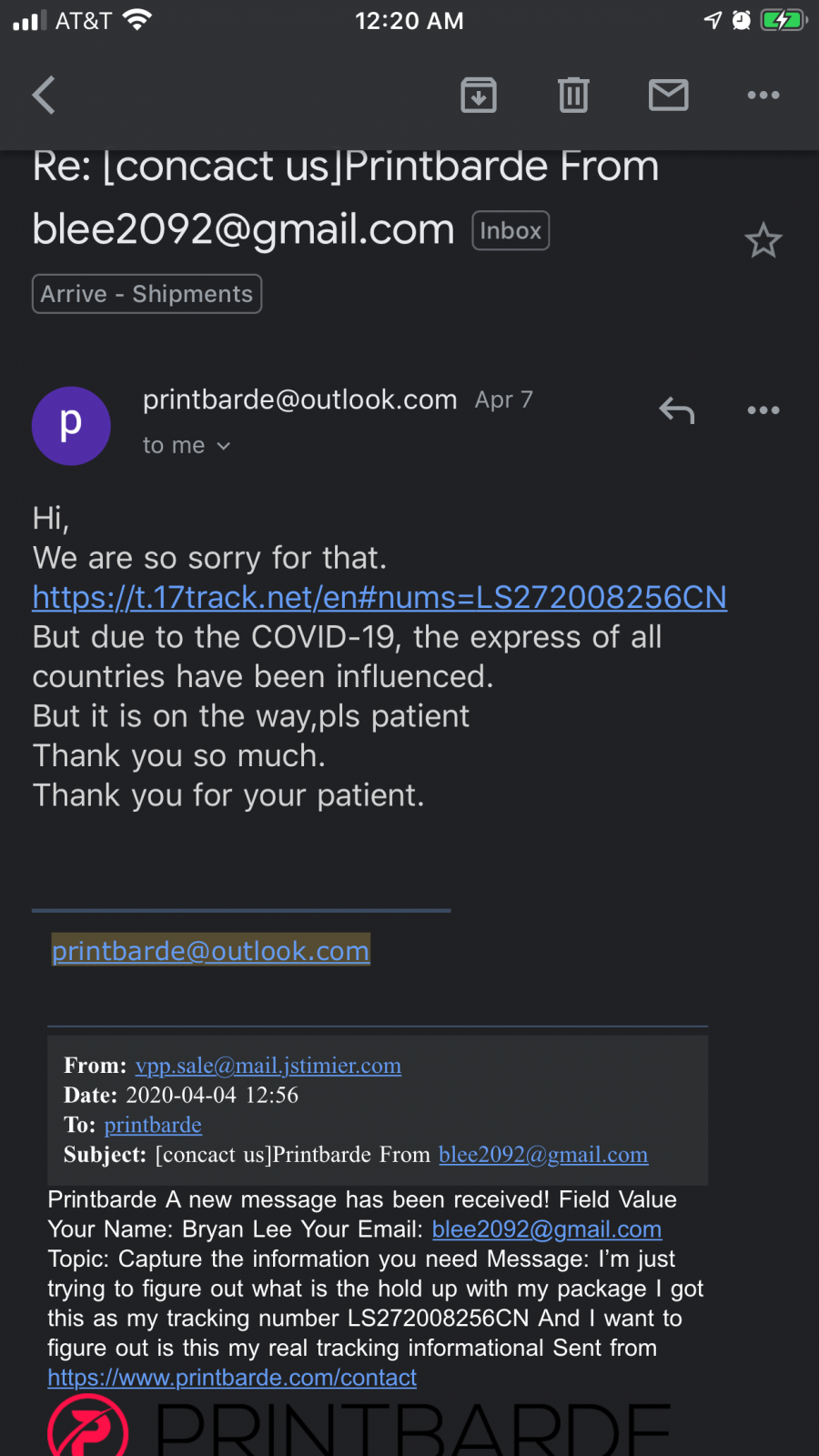Archive this email
The width and height of the screenshot is (819, 1456).
[479, 95]
